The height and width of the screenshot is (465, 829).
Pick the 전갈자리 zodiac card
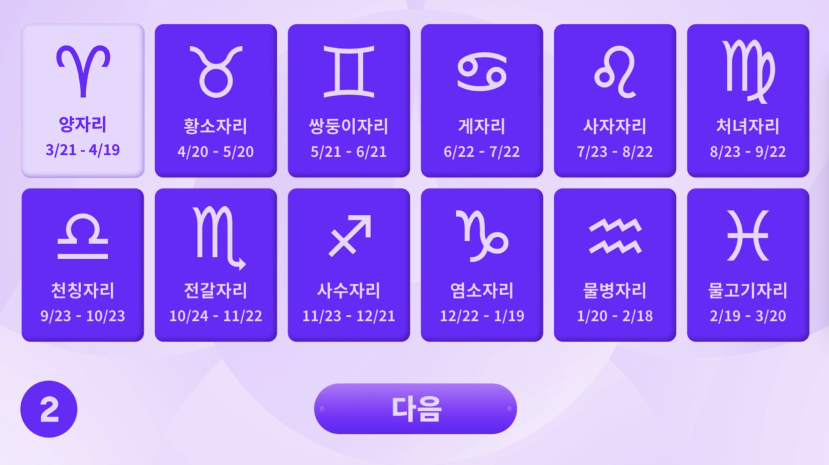[215, 265]
